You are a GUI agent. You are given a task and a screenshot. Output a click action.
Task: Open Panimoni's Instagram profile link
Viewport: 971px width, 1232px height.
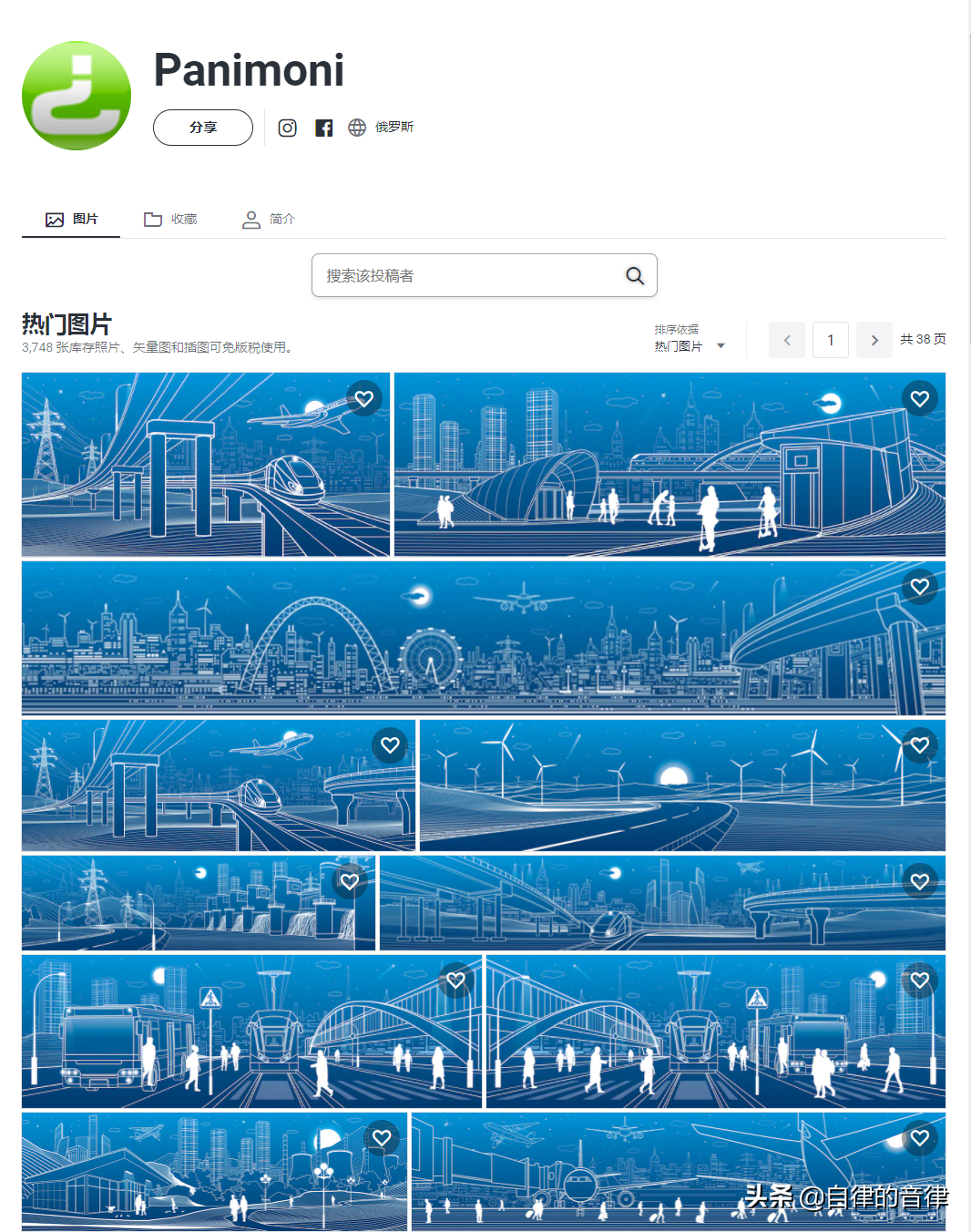pos(287,128)
